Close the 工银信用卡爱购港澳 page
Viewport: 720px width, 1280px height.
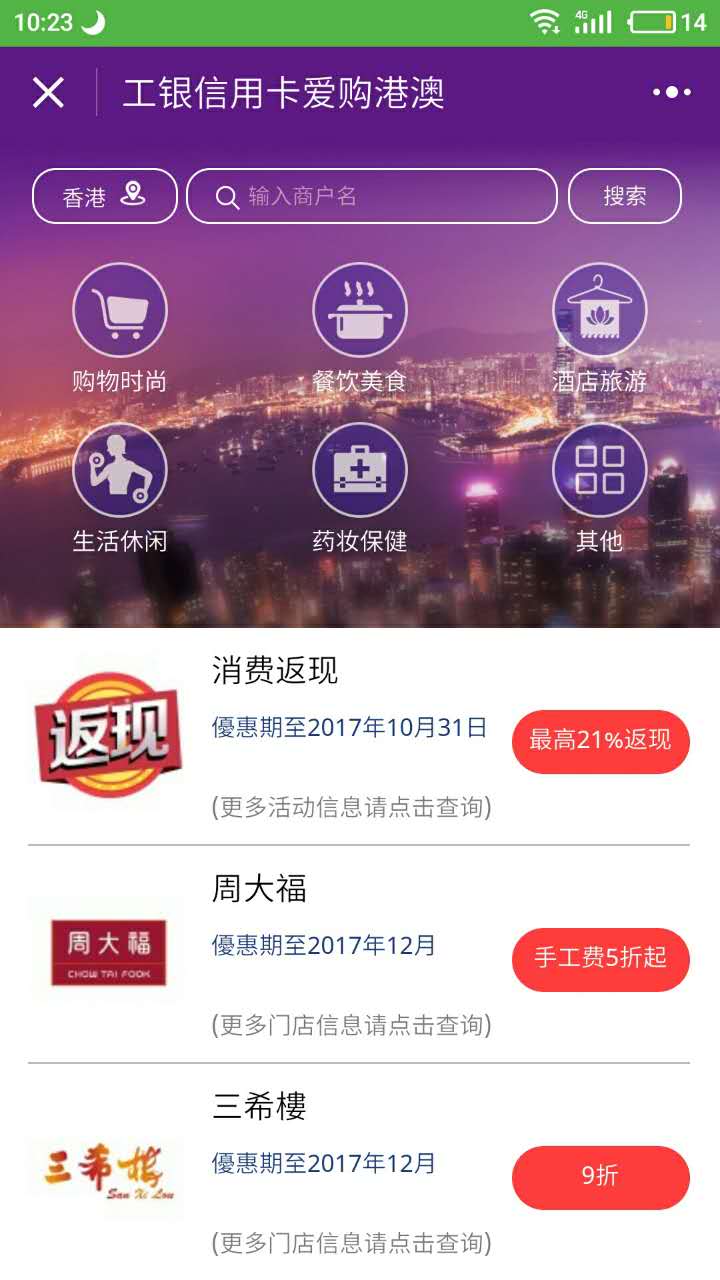click(48, 93)
